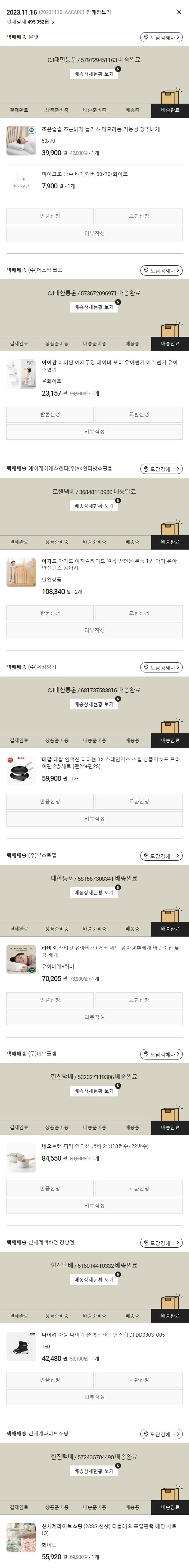Request return for 네오플램 피카 pot set
This screenshot has height=1568, width=189.
pos(50,1188)
